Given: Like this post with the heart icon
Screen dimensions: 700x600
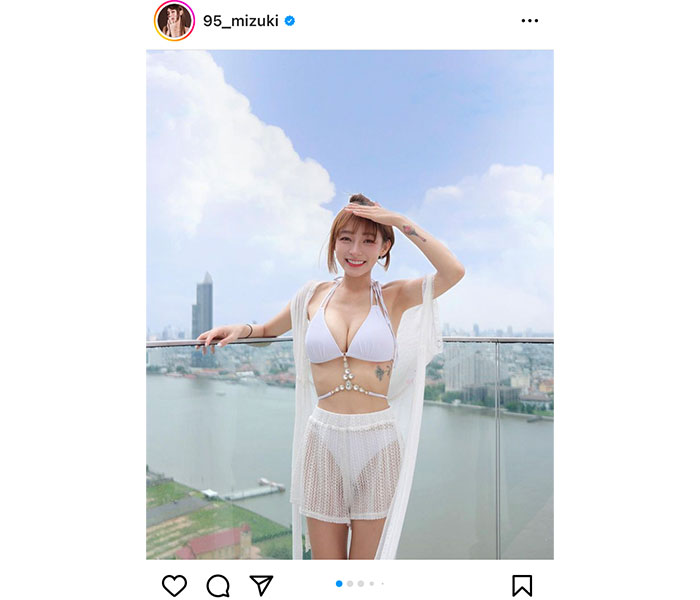Looking at the screenshot, I should pyautogui.click(x=174, y=585).
